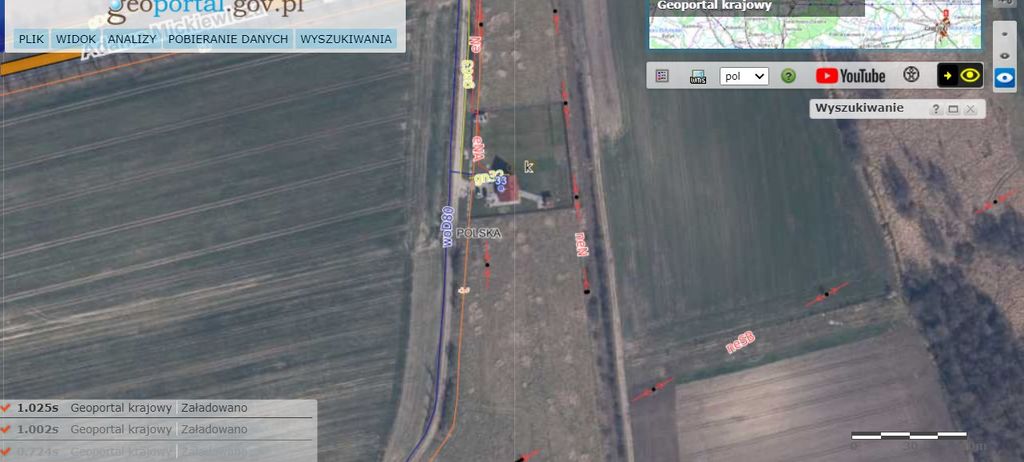
Task: Open the WYSZUKIWANIA menu
Action: click(x=346, y=39)
